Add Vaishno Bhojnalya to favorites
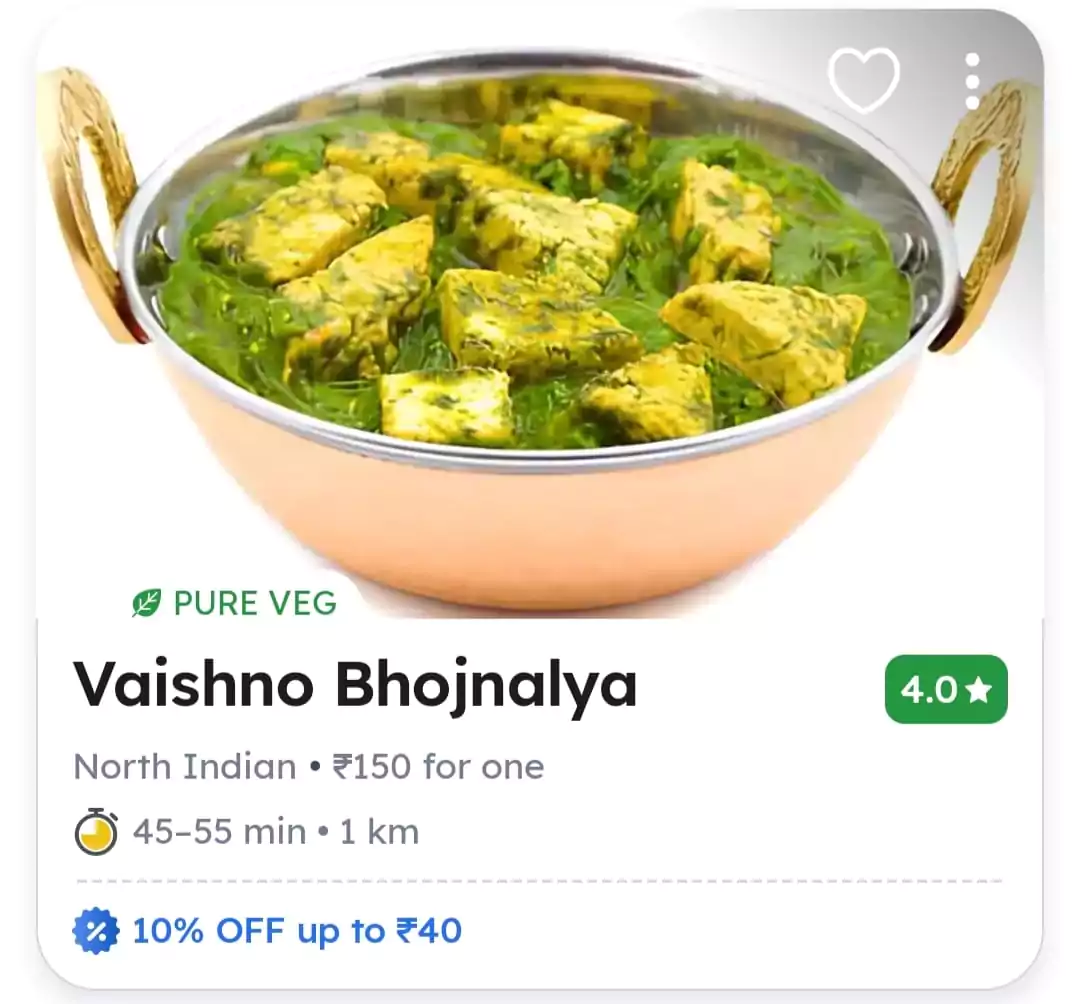This screenshot has width=1080, height=1004. [x=863, y=80]
